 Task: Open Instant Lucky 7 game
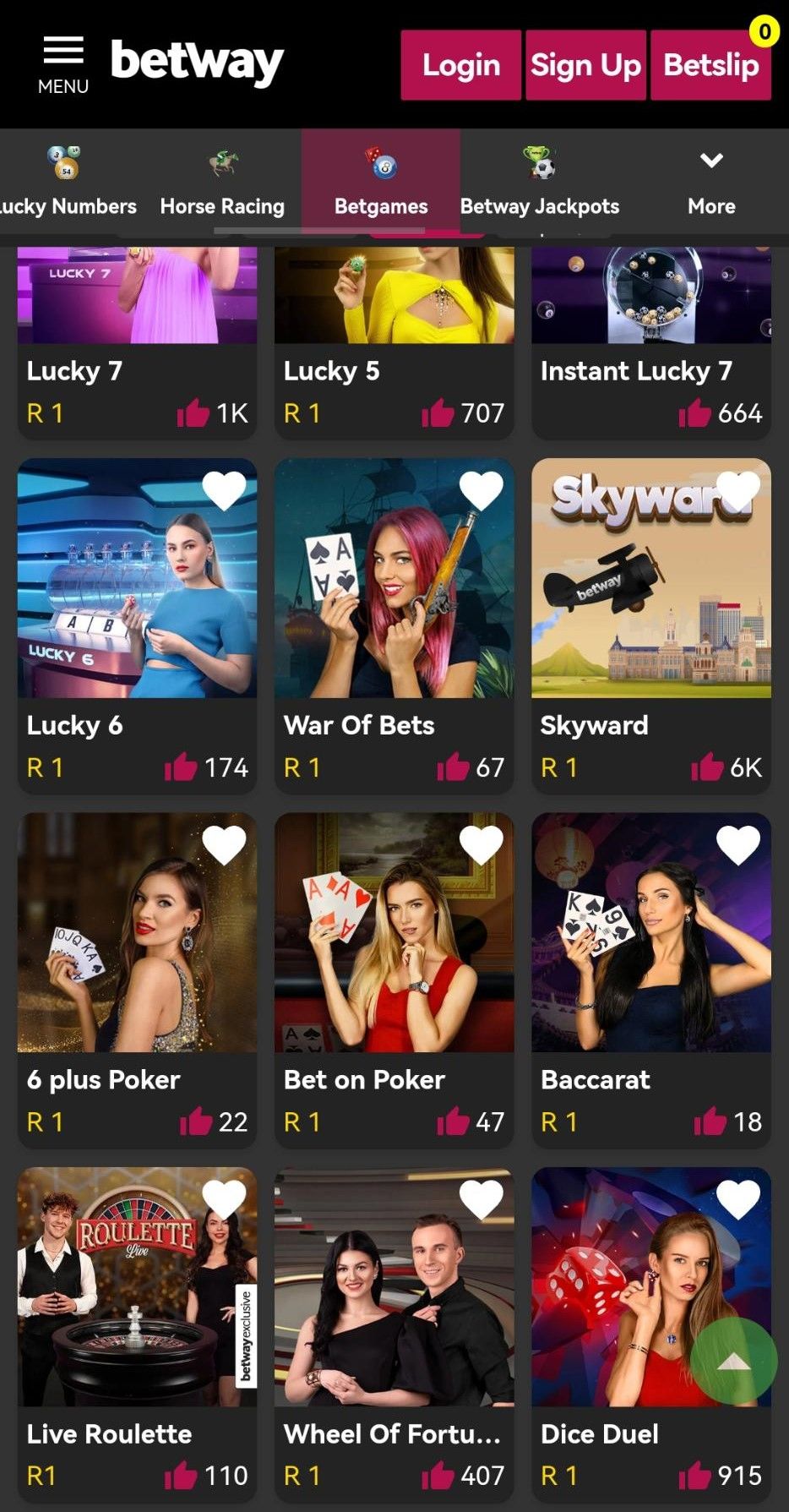650,338
